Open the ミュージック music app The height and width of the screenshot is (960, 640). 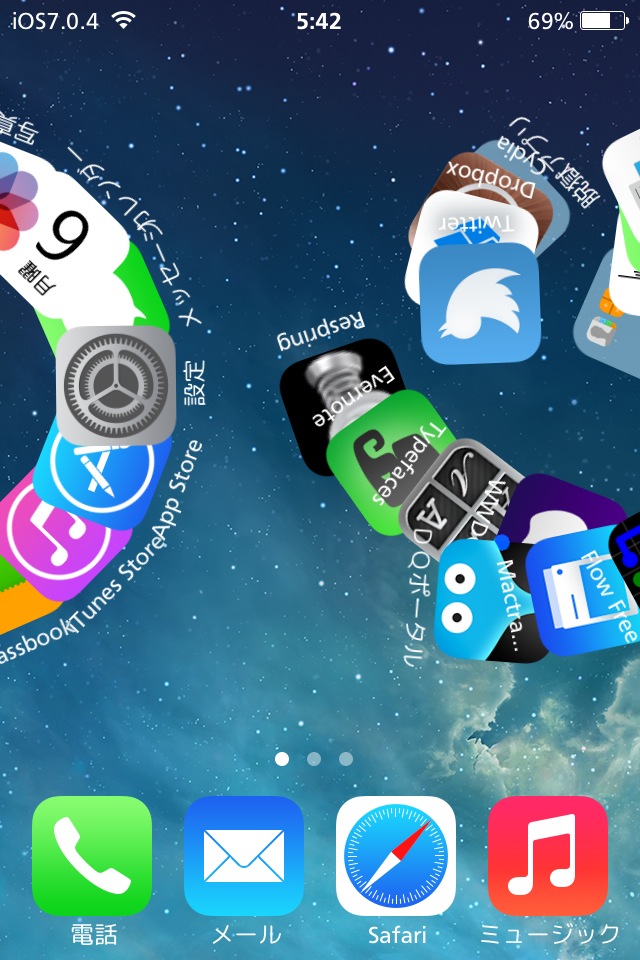pos(548,856)
